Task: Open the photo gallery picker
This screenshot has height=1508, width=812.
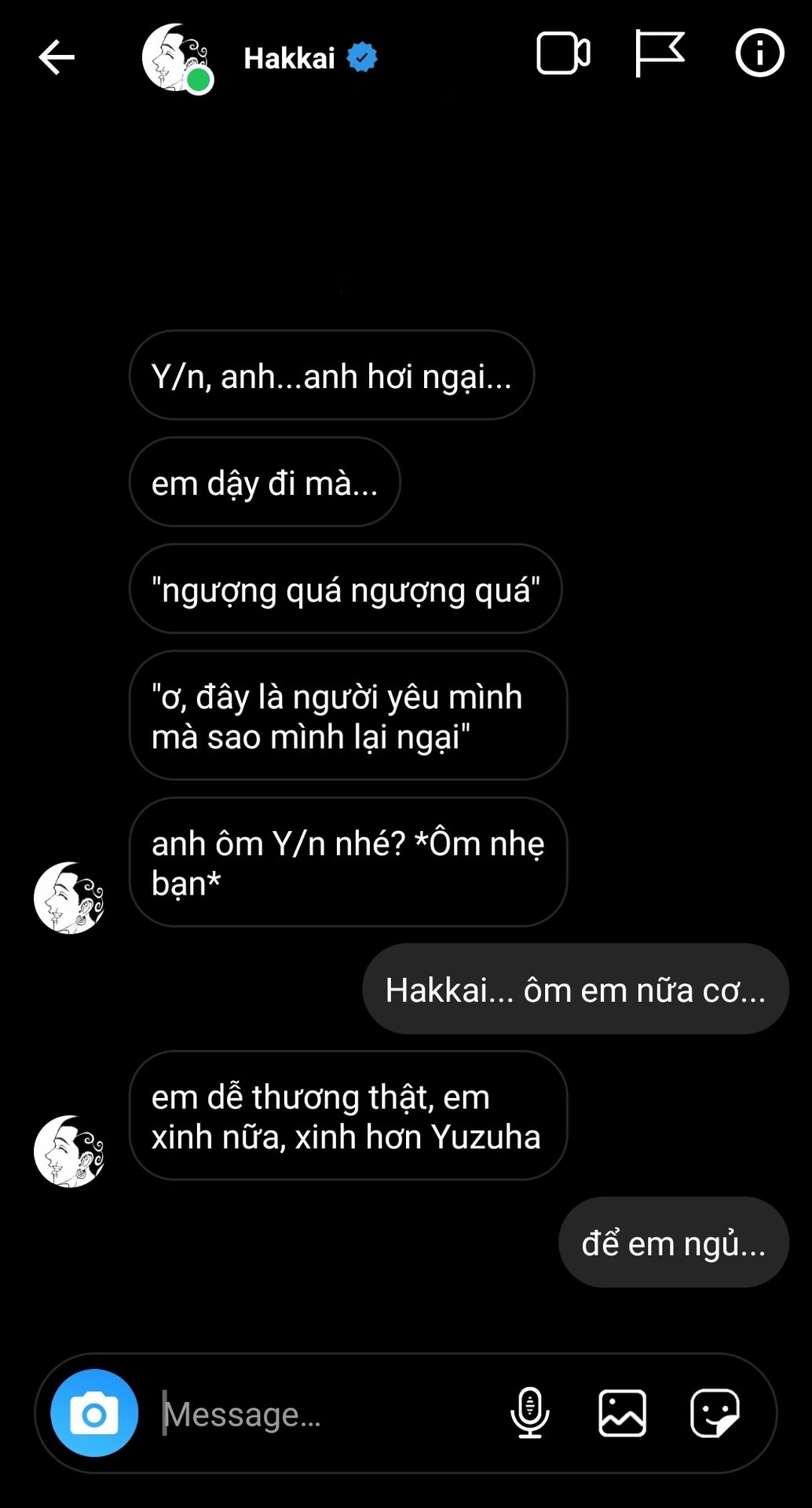Action: pyautogui.click(x=622, y=1413)
